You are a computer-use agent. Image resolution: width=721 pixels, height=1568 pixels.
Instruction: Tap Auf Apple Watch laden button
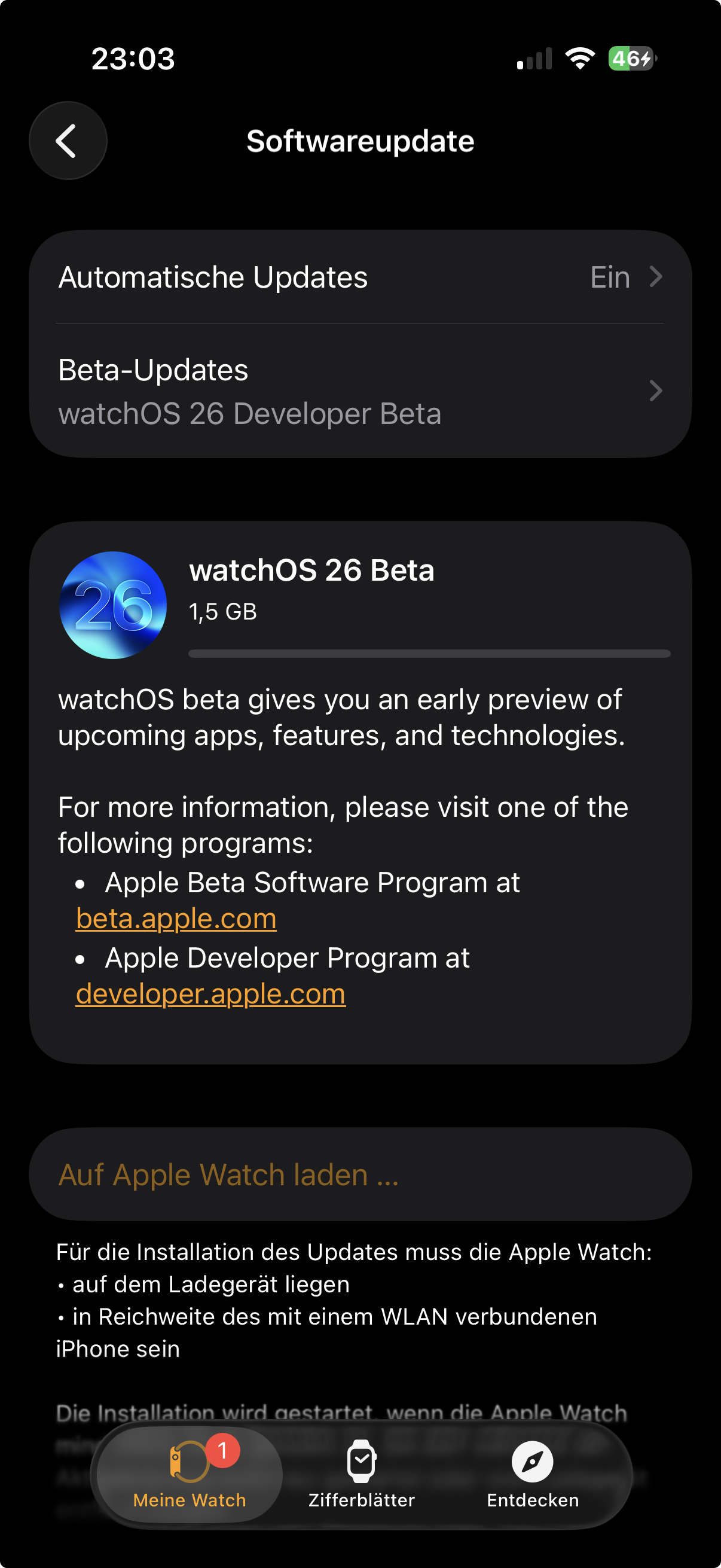coord(360,1174)
